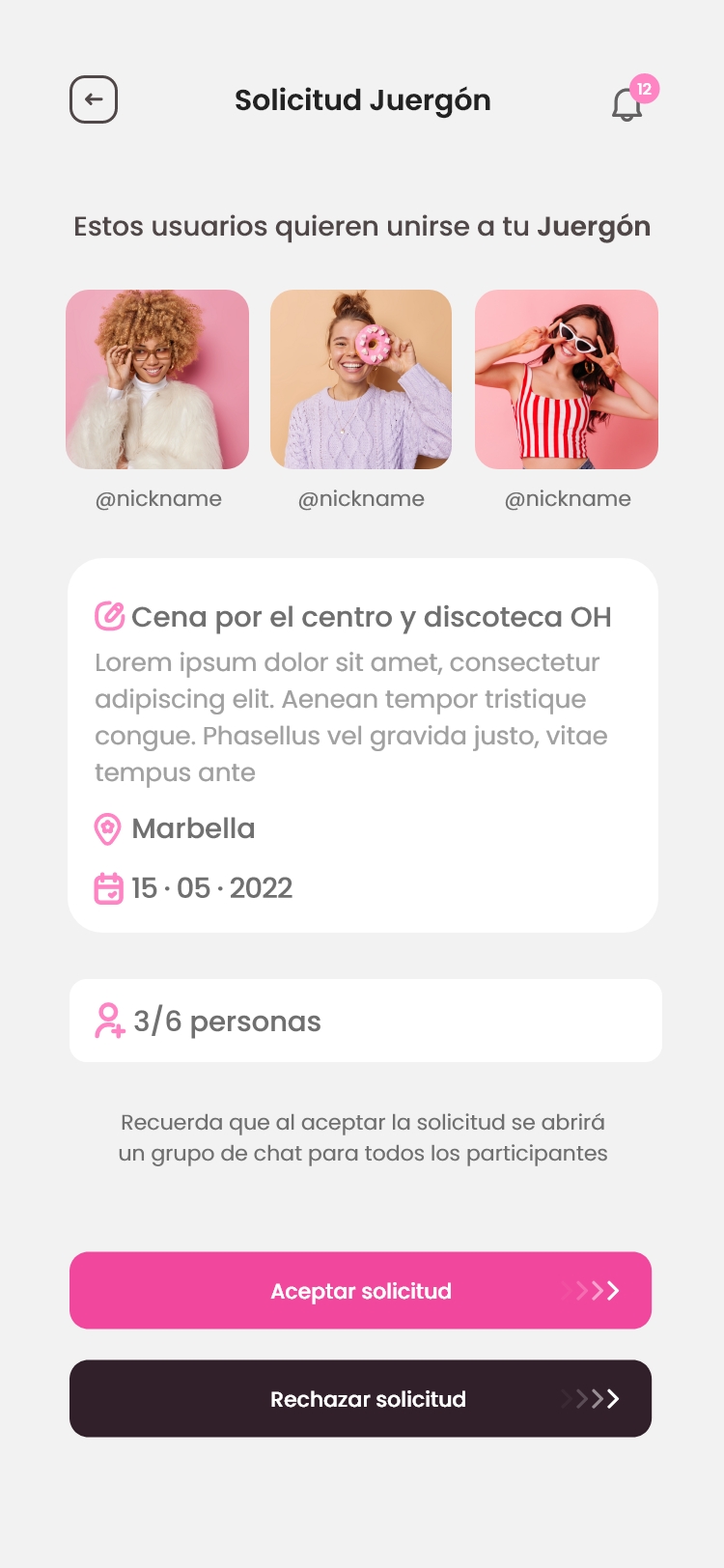Open the notifications bell
Viewport: 724px width, 1568px height.
pos(627,103)
